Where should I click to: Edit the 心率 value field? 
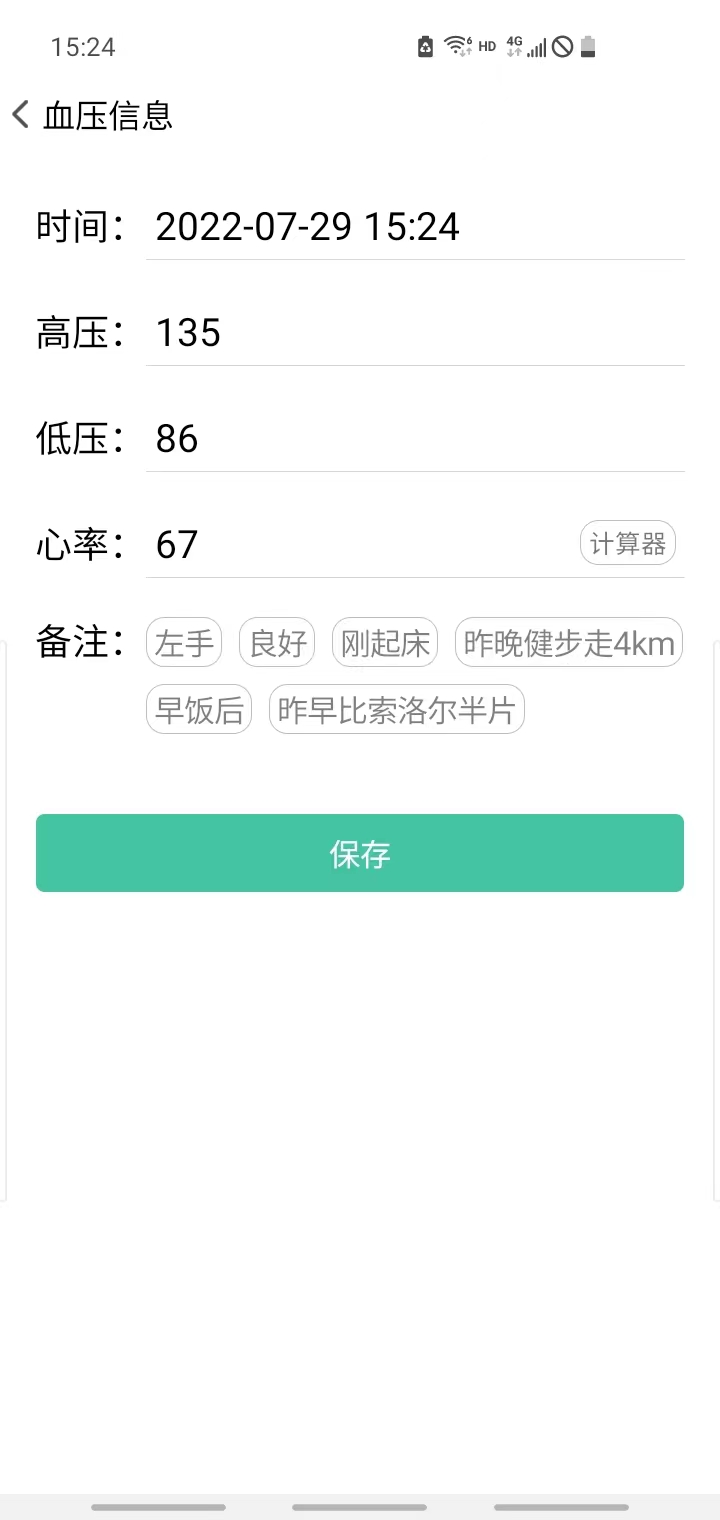click(360, 545)
